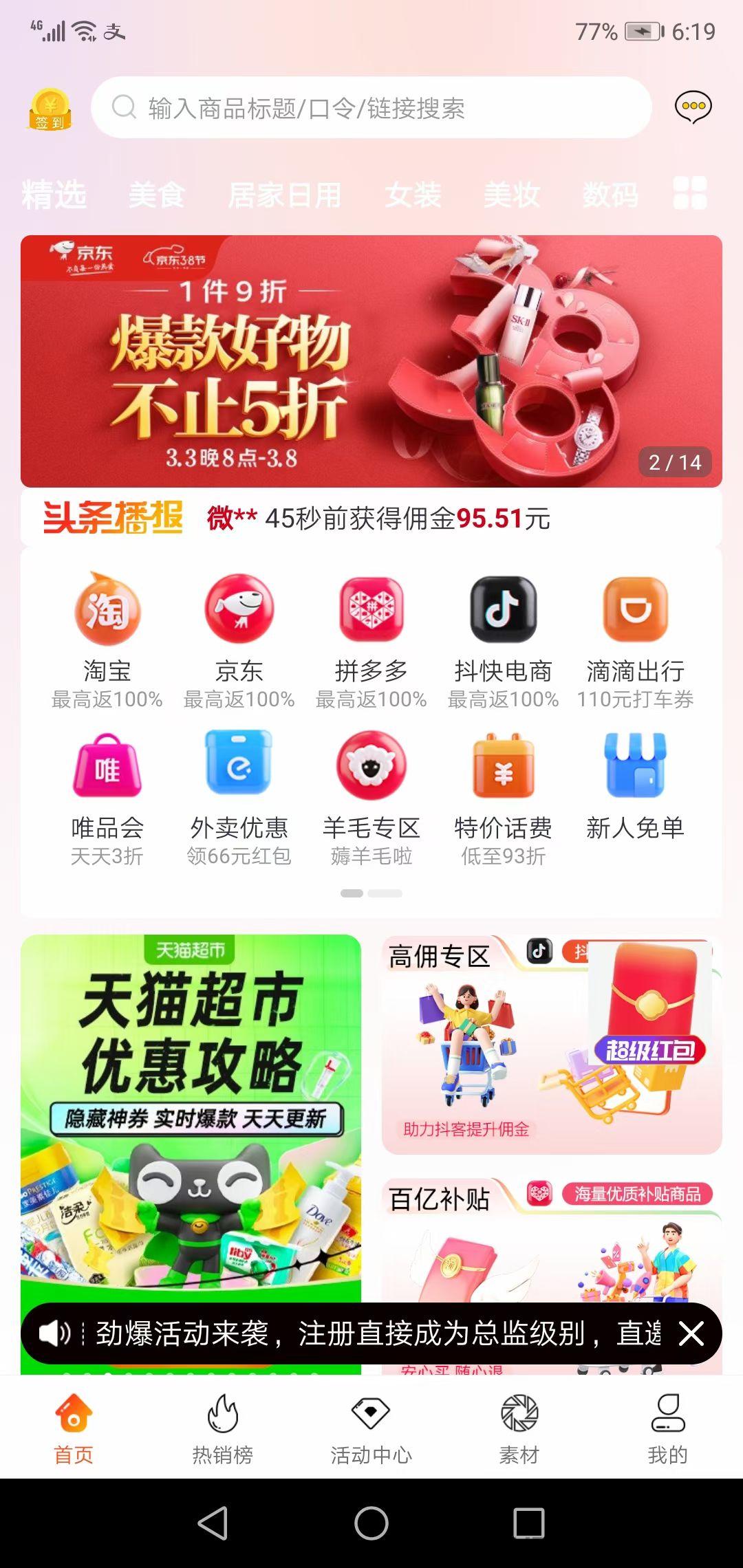This screenshot has width=743, height=1568.
Task: Open the product search box
Action: pyautogui.click(x=371, y=108)
